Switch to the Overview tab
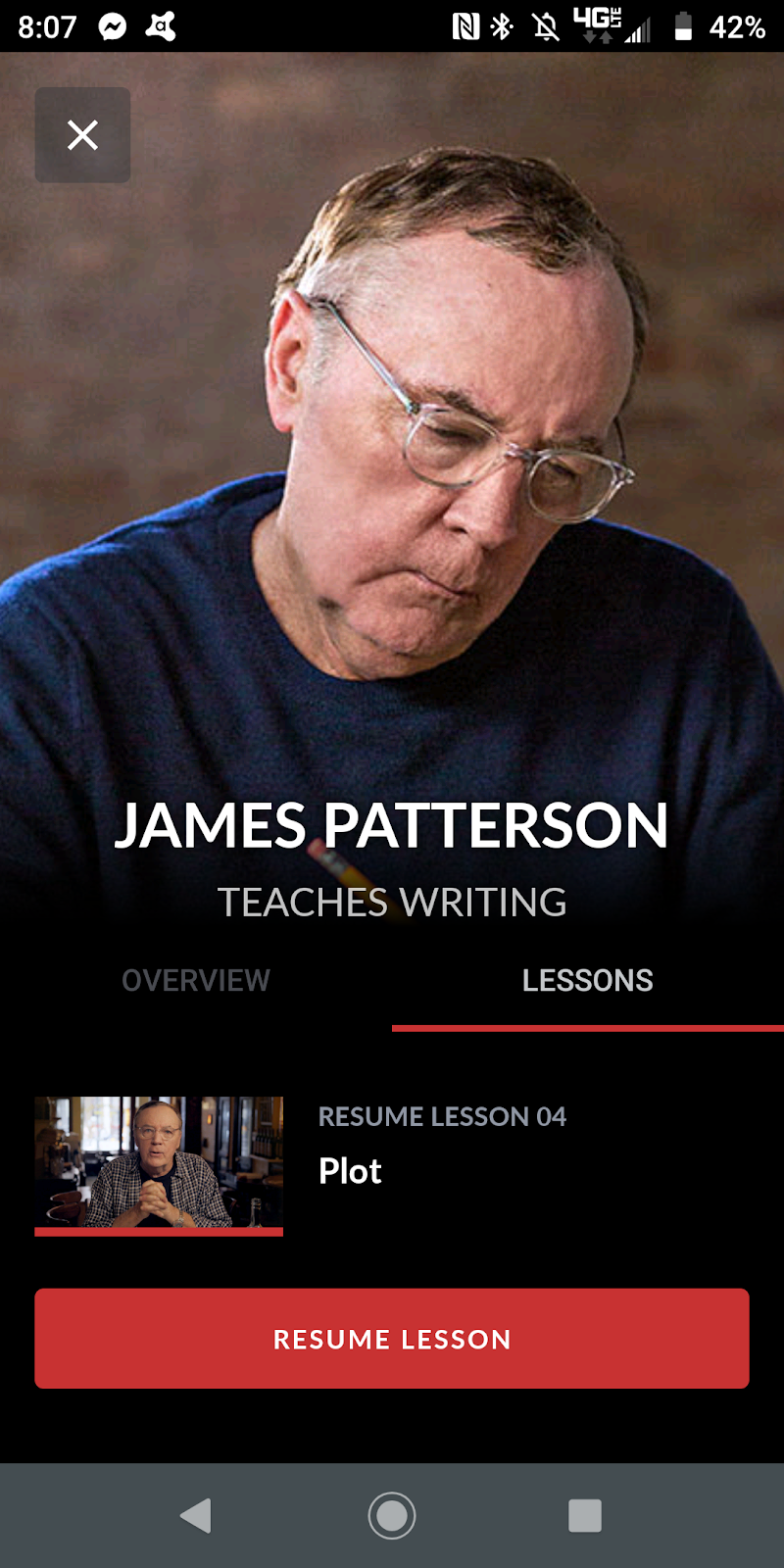Image resolution: width=784 pixels, height=1568 pixels. [196, 980]
